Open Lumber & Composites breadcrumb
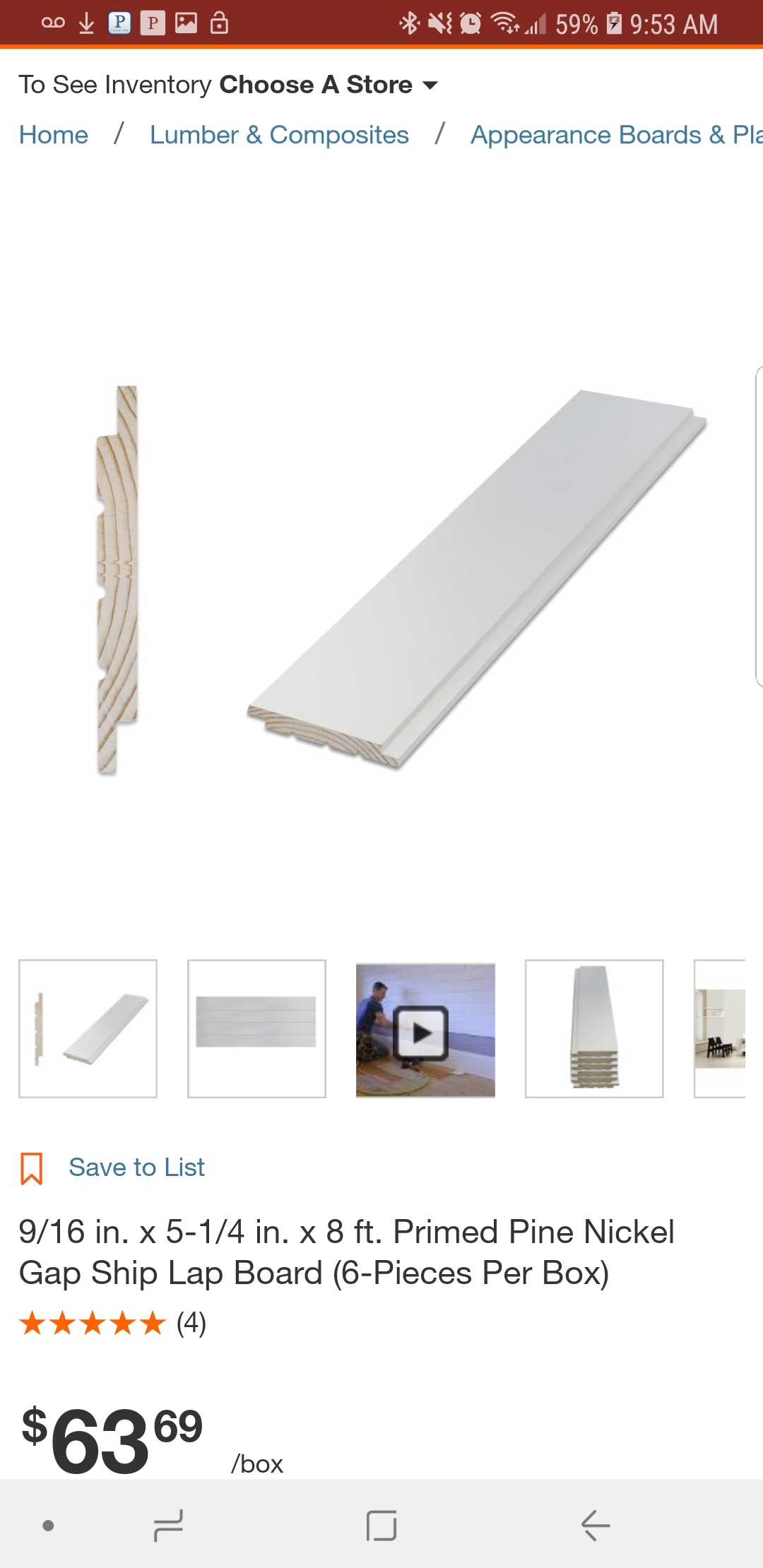This screenshot has height=1568, width=763. 279,135
